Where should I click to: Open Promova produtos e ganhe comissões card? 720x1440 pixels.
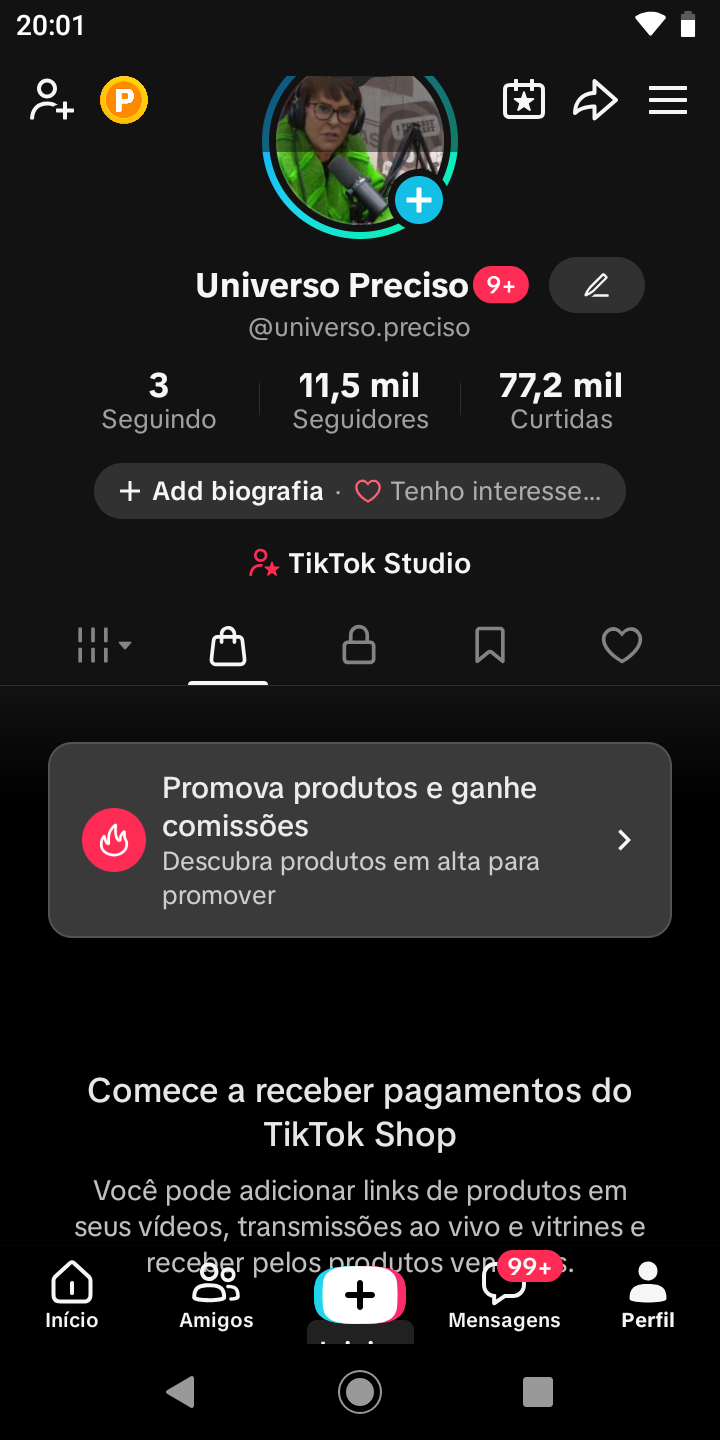click(x=360, y=840)
